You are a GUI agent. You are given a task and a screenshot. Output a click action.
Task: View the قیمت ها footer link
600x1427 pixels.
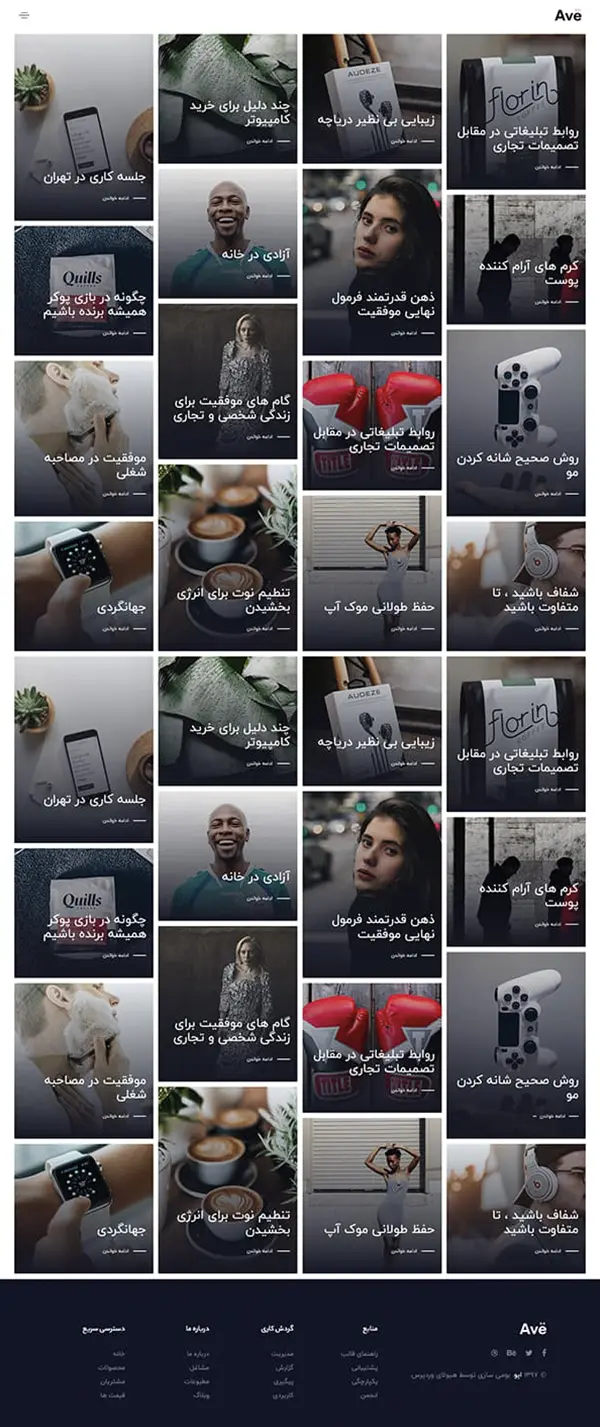(114, 1394)
